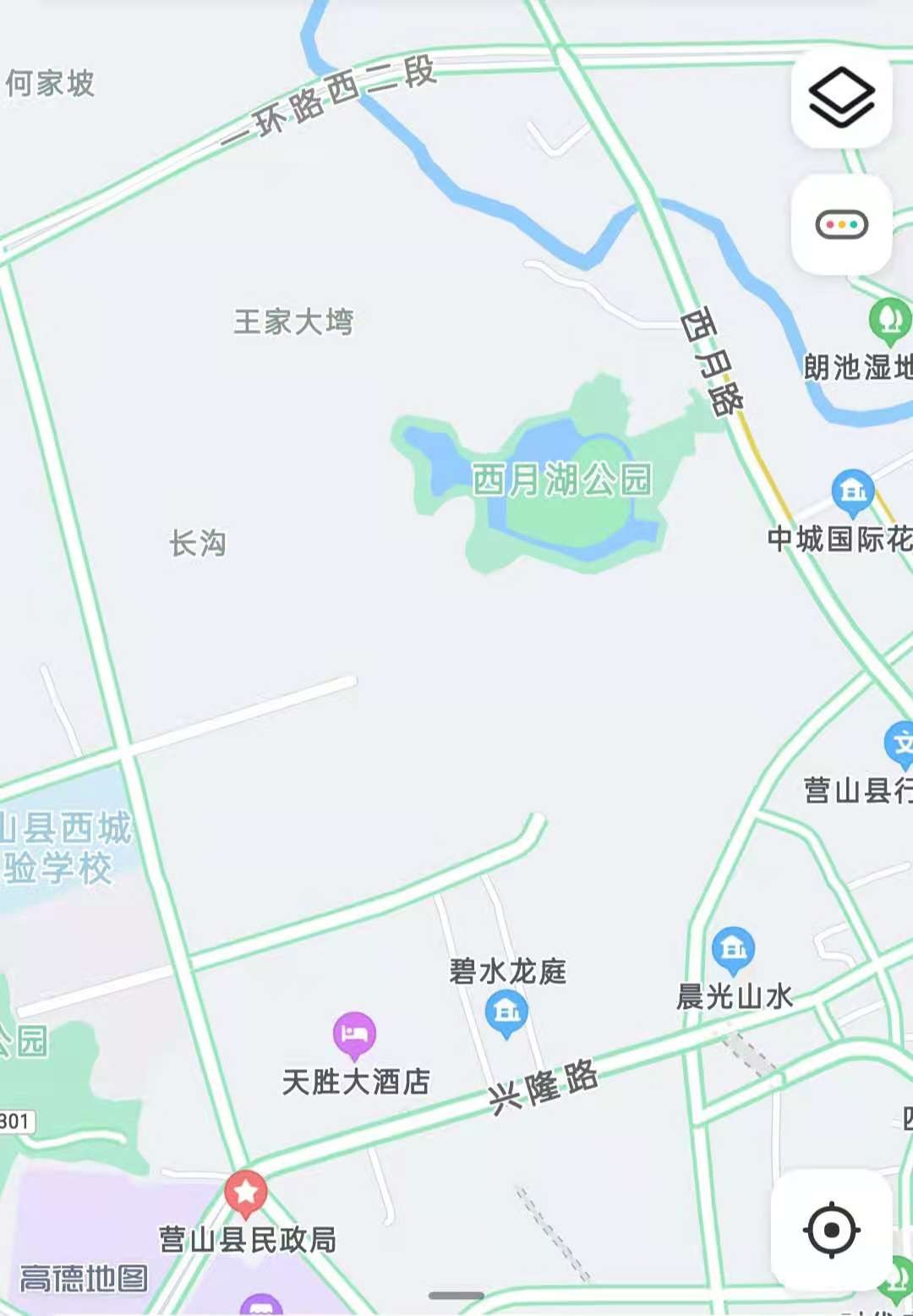The width and height of the screenshot is (913, 1316).
Task: Tap the 晨光山水 residence marker
Action: pos(733,949)
